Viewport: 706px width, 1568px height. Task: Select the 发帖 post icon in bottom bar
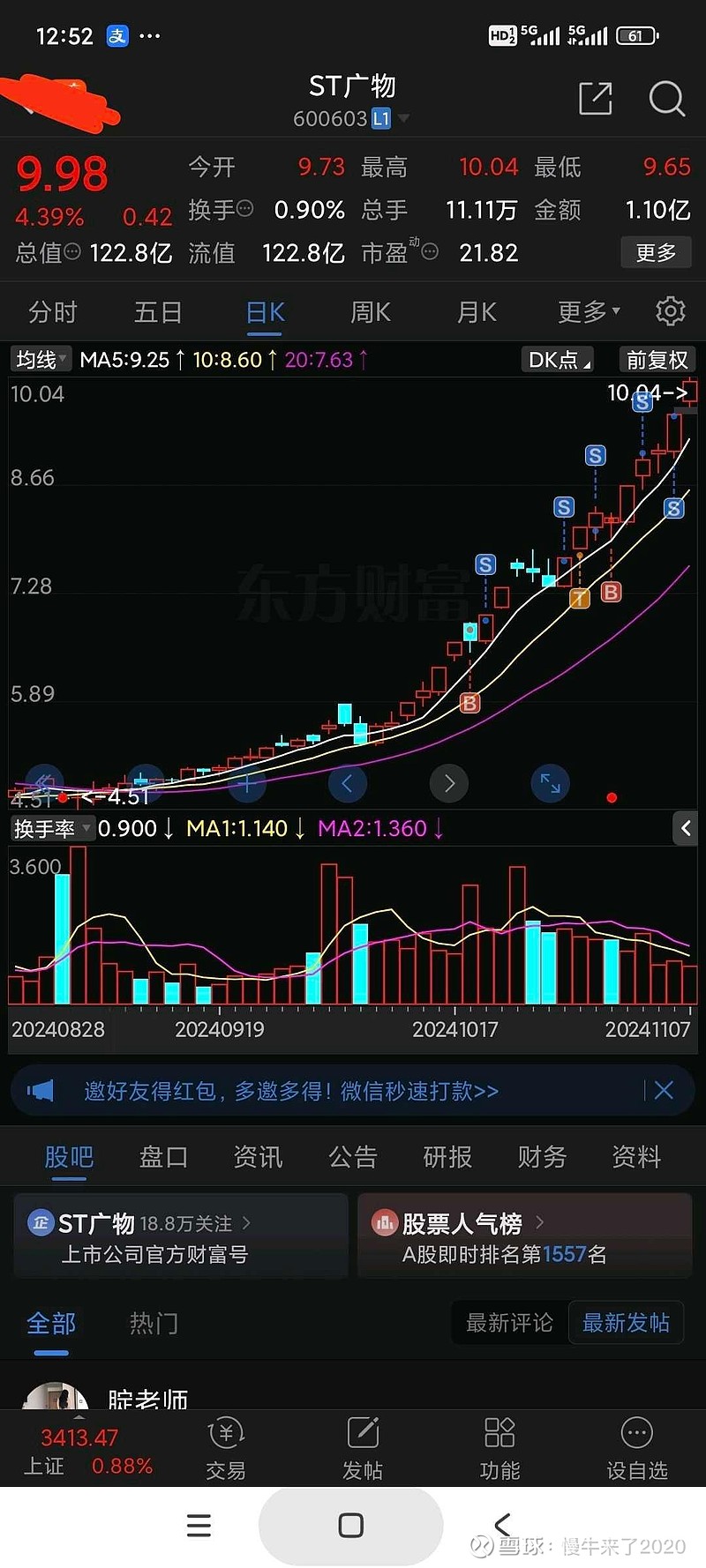363,1446
